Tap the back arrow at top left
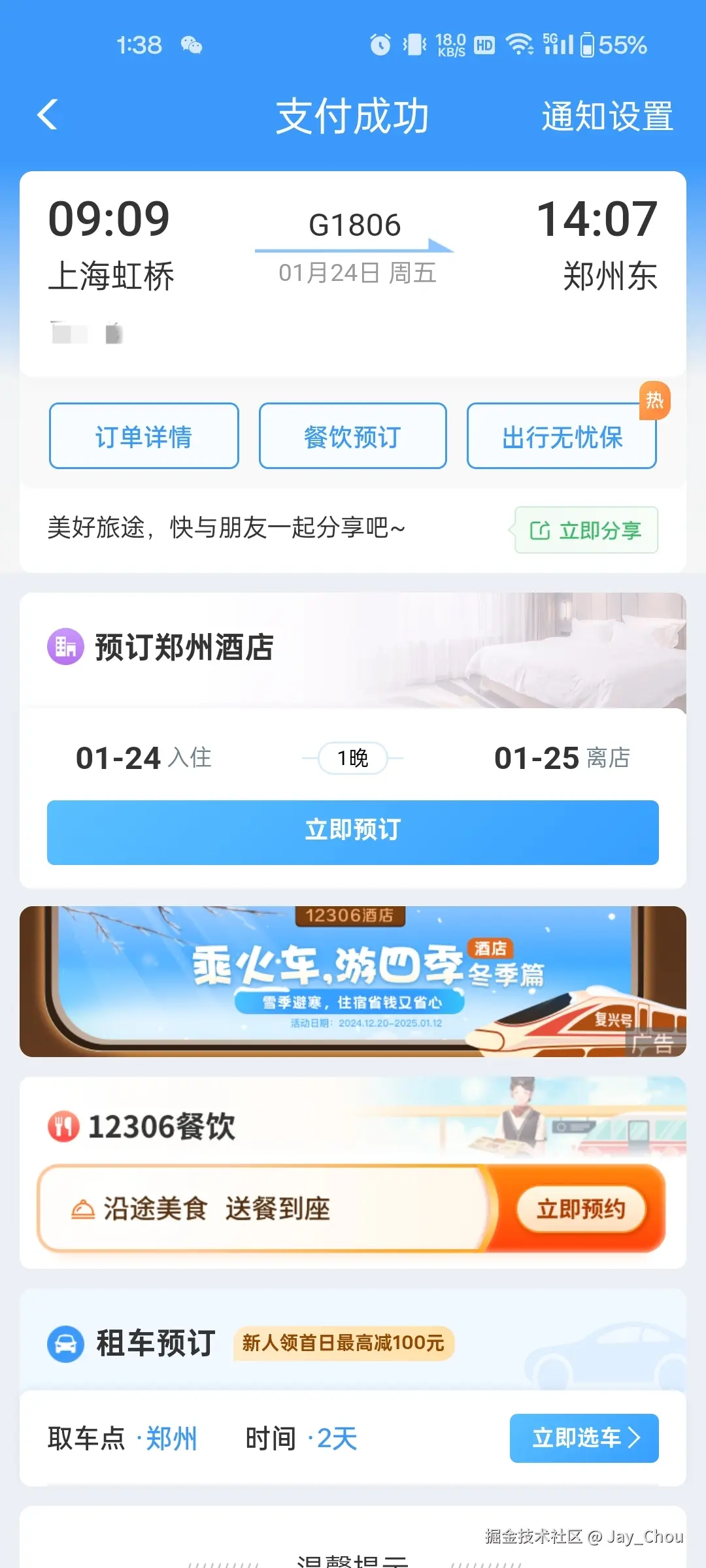 click(46, 115)
